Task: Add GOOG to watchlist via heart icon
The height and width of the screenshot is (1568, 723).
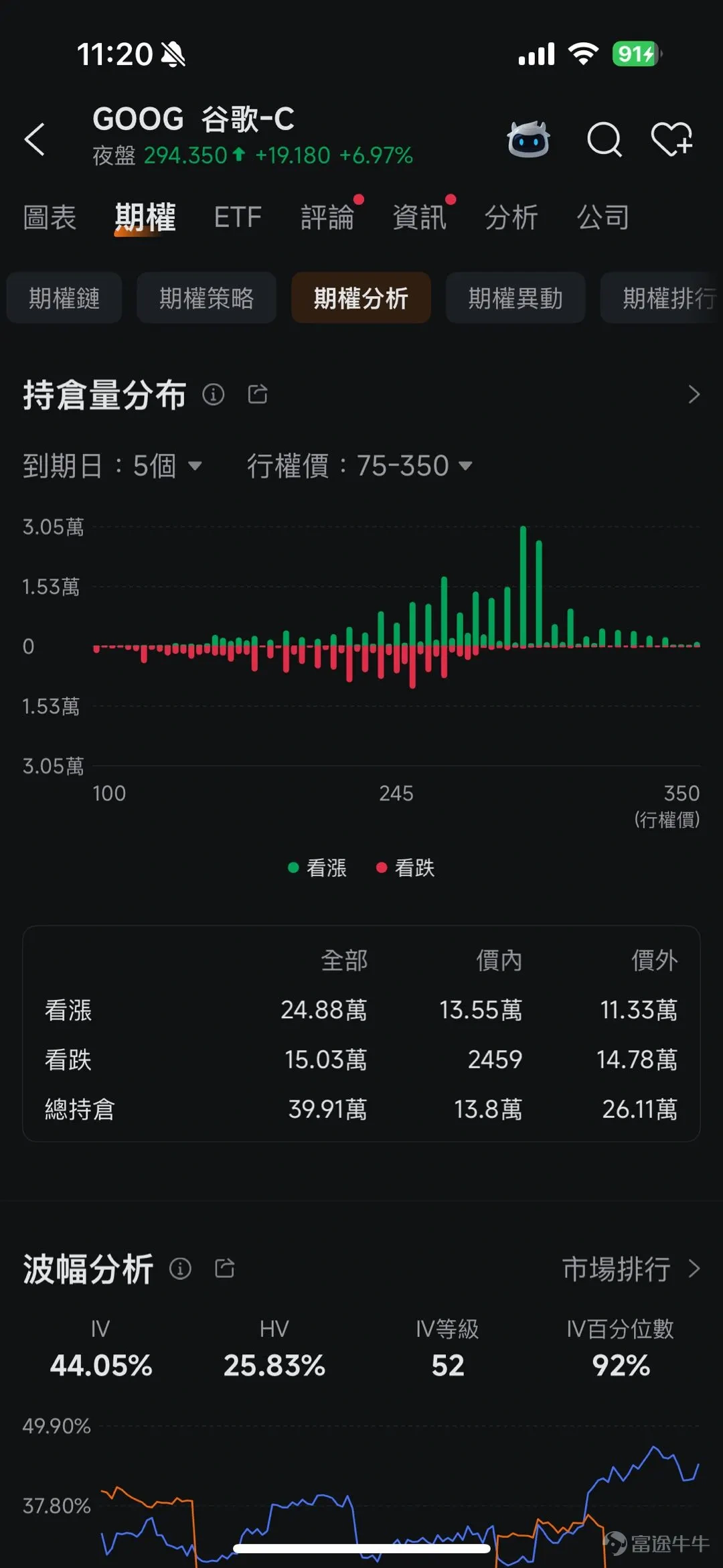Action: point(671,139)
